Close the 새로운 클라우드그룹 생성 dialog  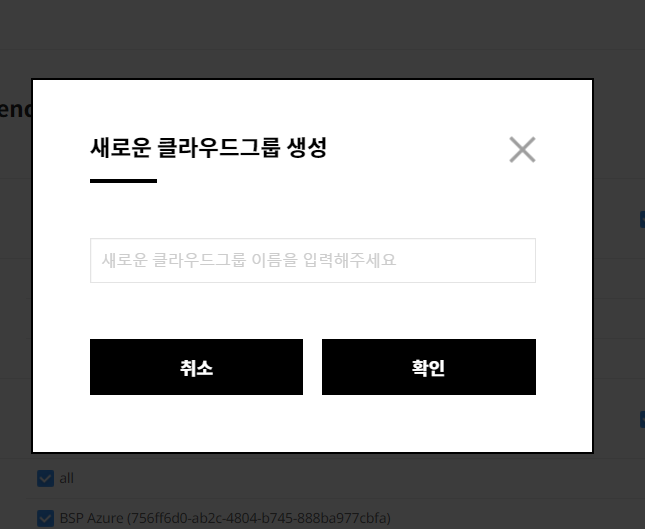click(522, 150)
